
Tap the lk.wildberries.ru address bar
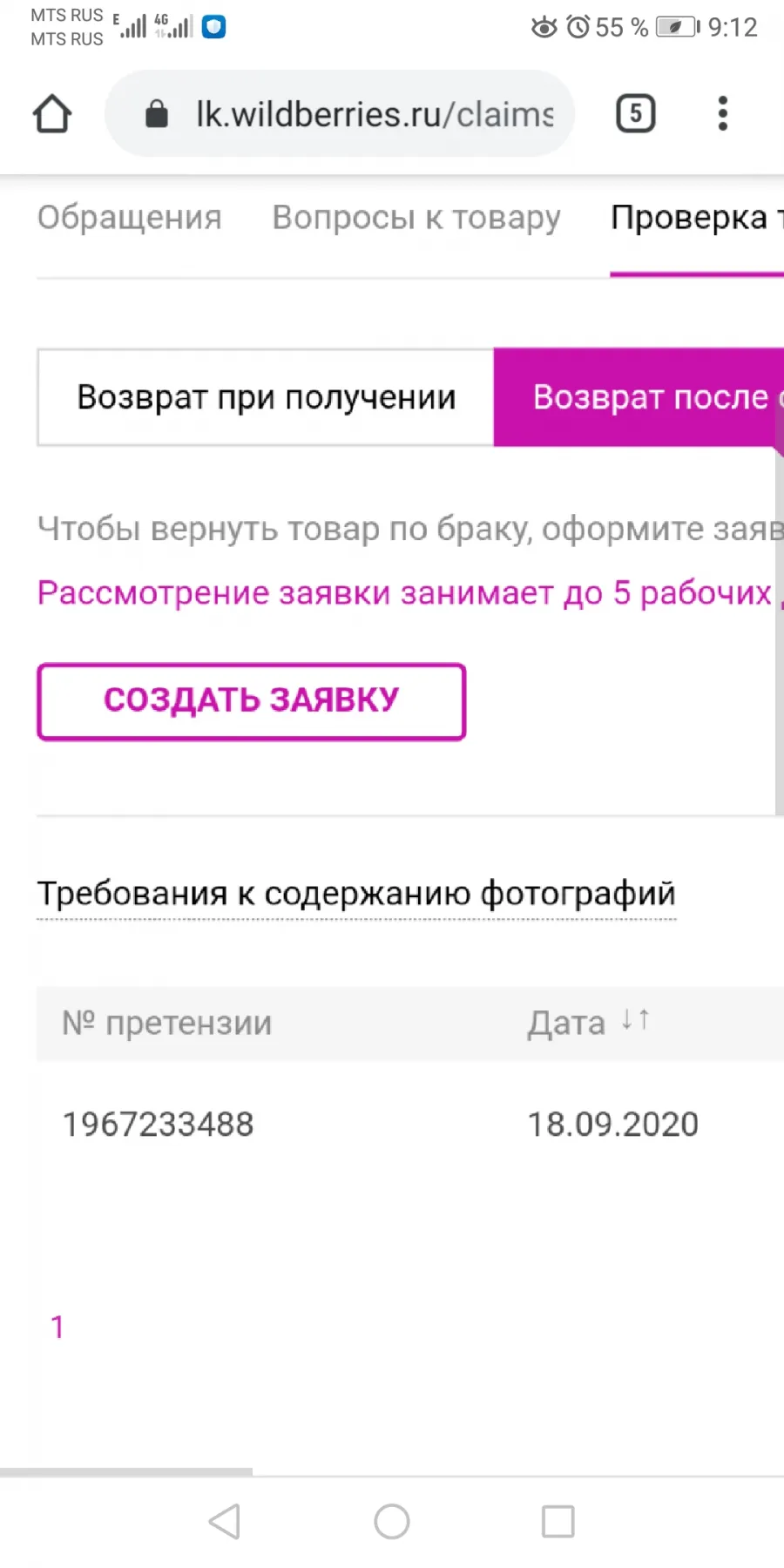[x=340, y=113]
